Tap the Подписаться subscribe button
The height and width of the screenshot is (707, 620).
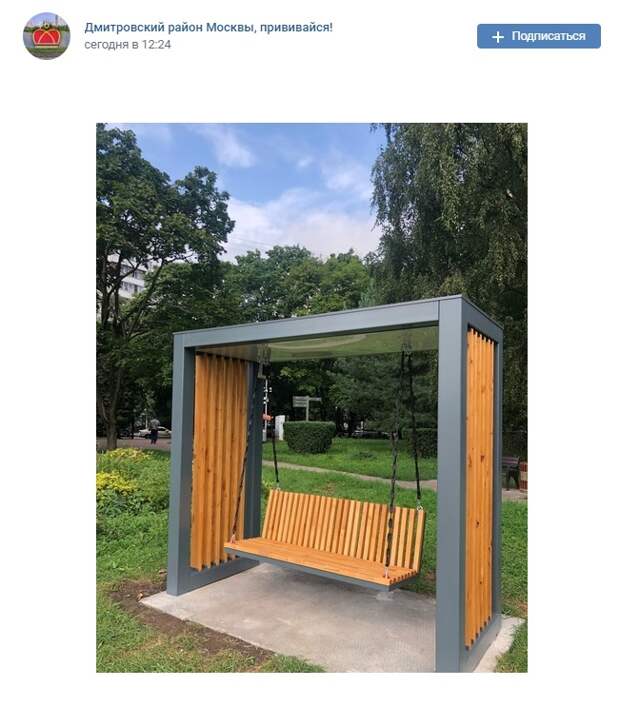click(x=538, y=36)
